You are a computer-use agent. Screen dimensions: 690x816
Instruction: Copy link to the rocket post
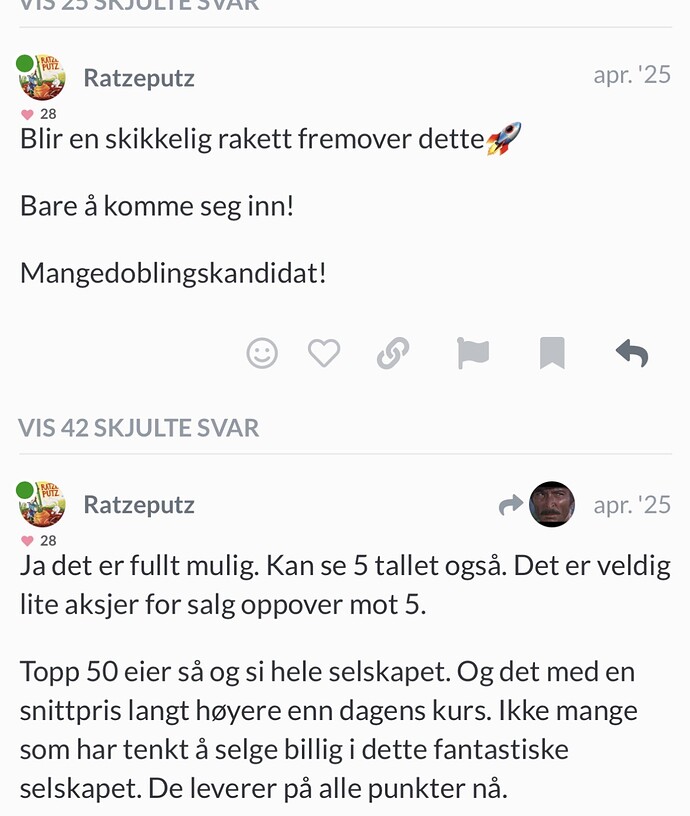(393, 353)
